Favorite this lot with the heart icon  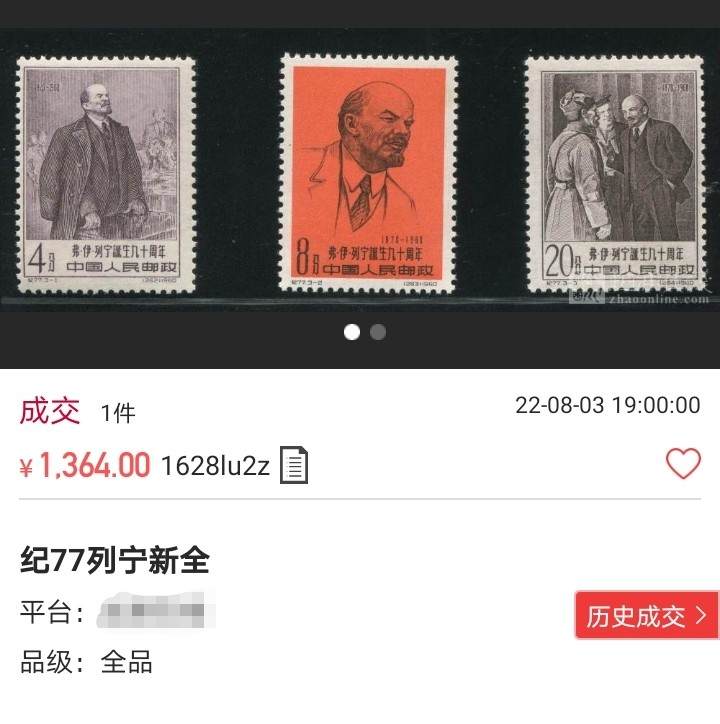point(683,464)
